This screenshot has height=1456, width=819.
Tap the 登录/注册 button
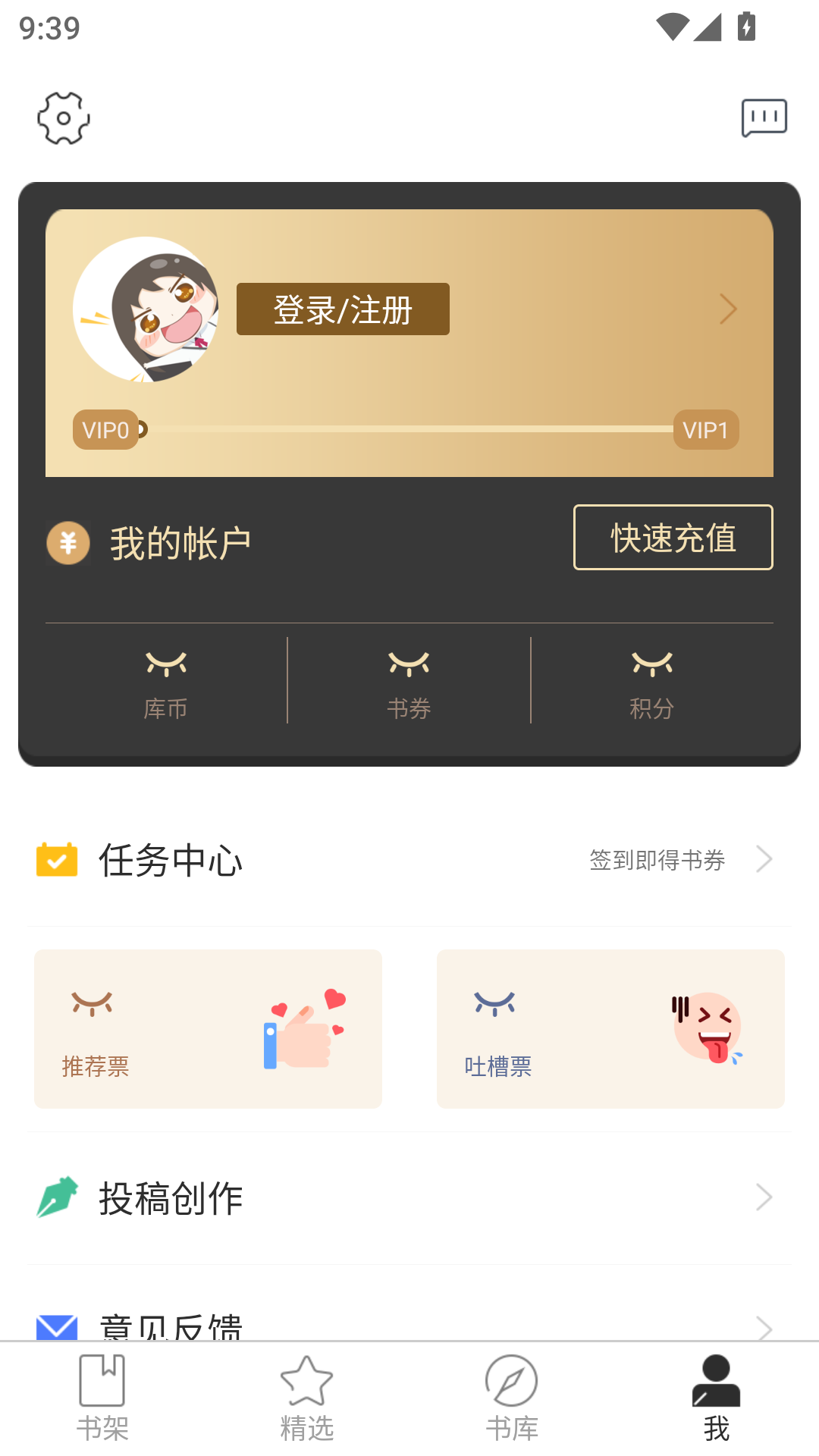coord(343,309)
